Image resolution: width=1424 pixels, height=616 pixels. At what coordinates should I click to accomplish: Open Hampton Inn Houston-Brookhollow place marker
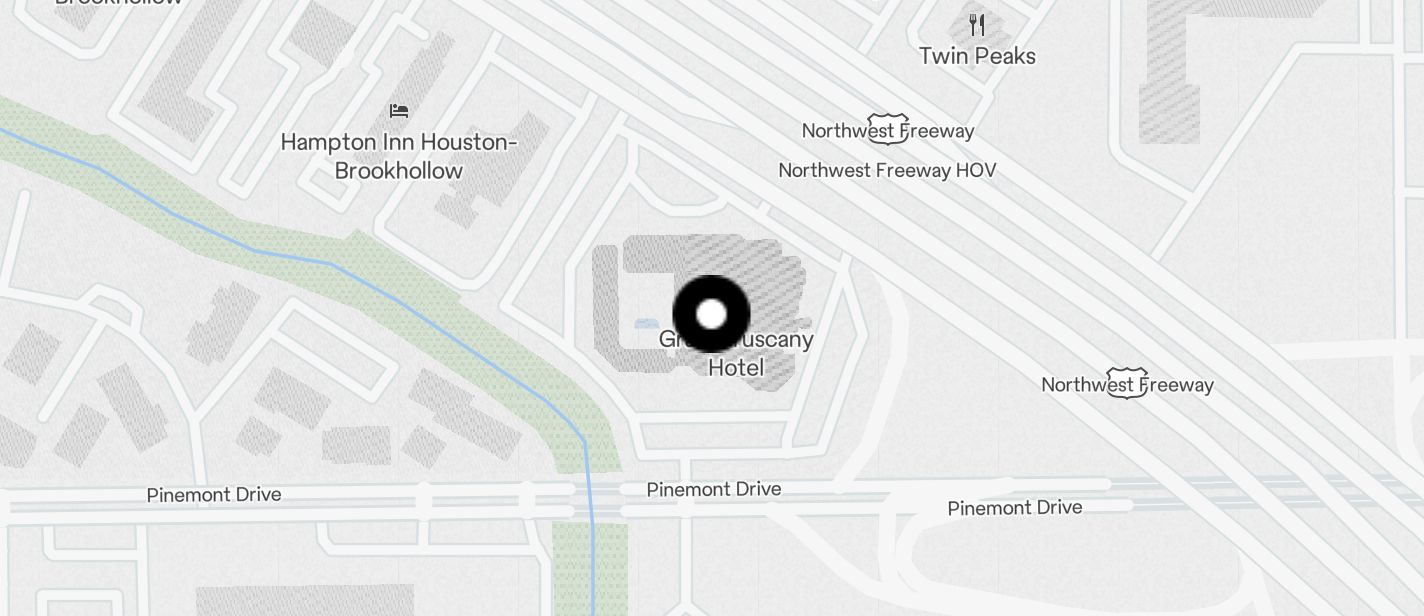(399, 111)
